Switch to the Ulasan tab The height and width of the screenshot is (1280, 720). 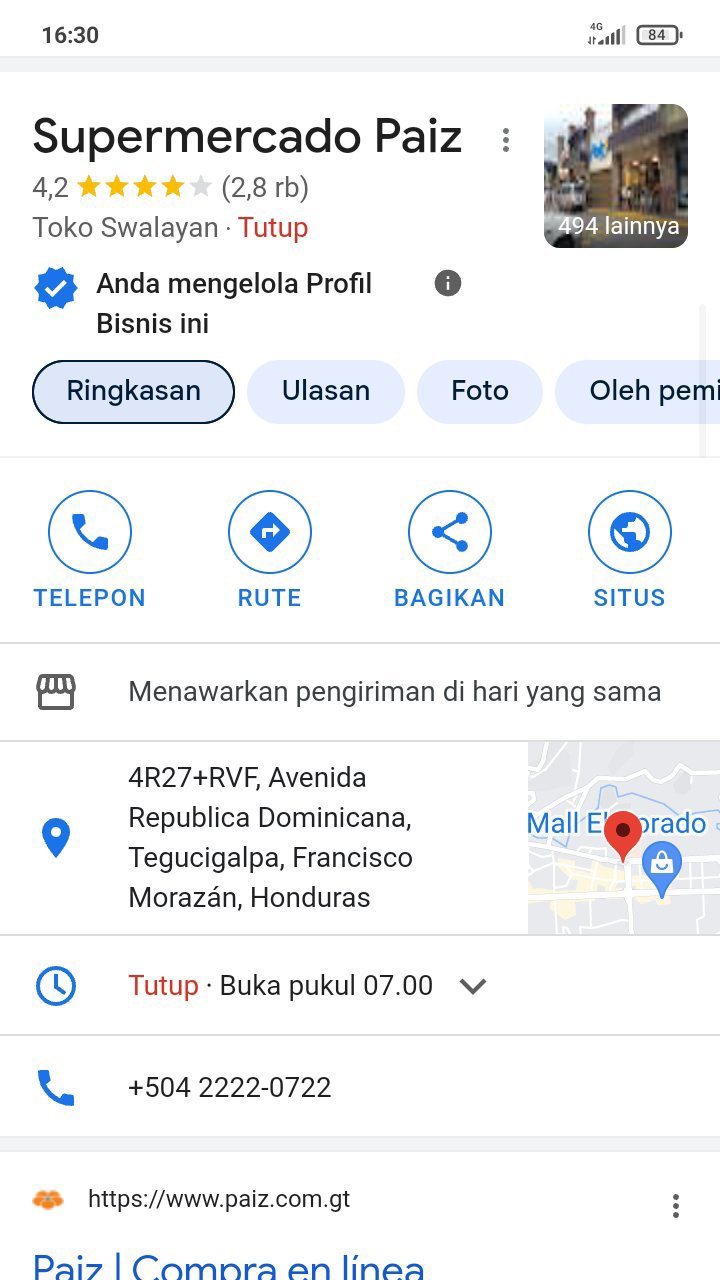tap(325, 391)
